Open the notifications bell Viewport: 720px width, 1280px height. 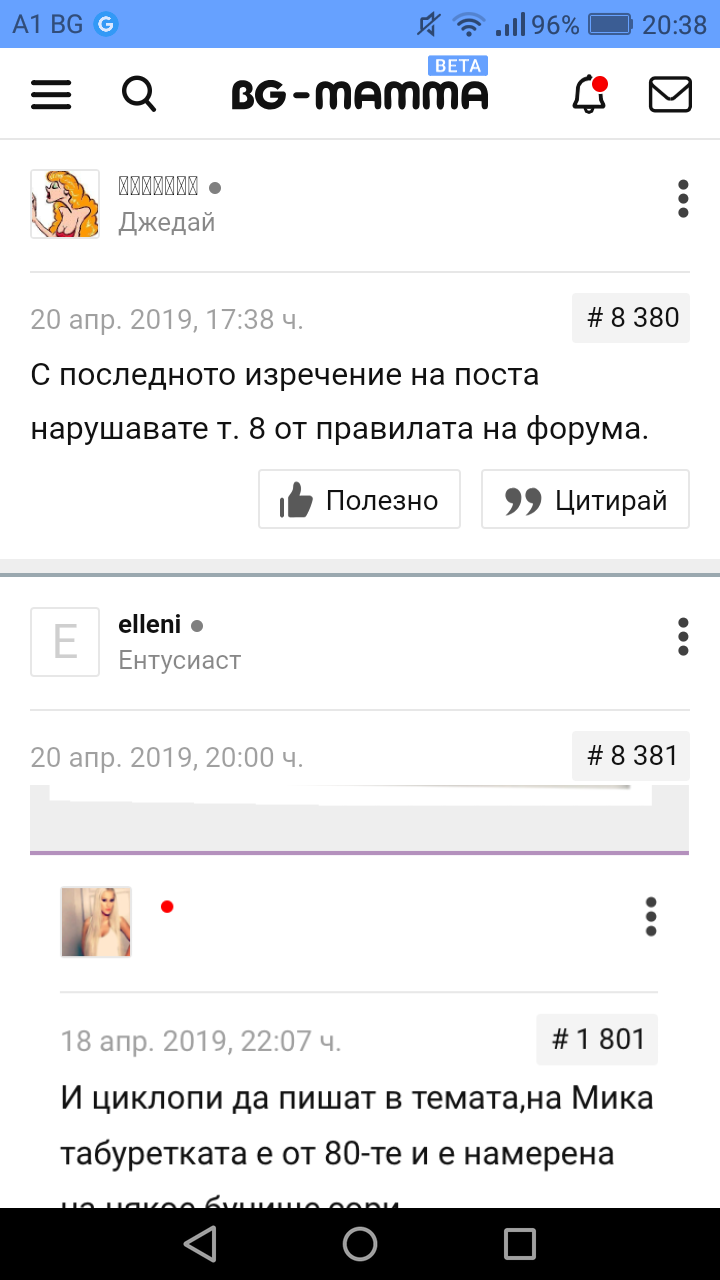click(x=589, y=95)
